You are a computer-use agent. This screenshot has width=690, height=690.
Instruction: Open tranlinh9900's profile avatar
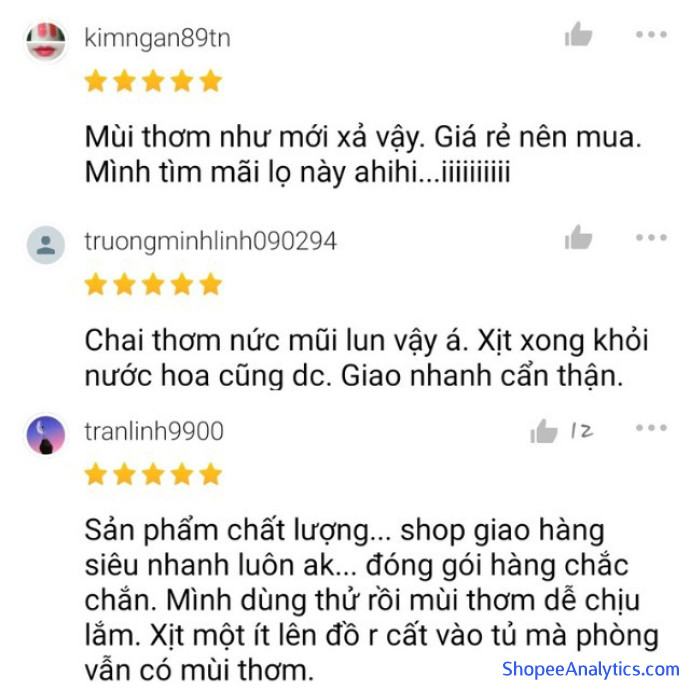(46, 434)
